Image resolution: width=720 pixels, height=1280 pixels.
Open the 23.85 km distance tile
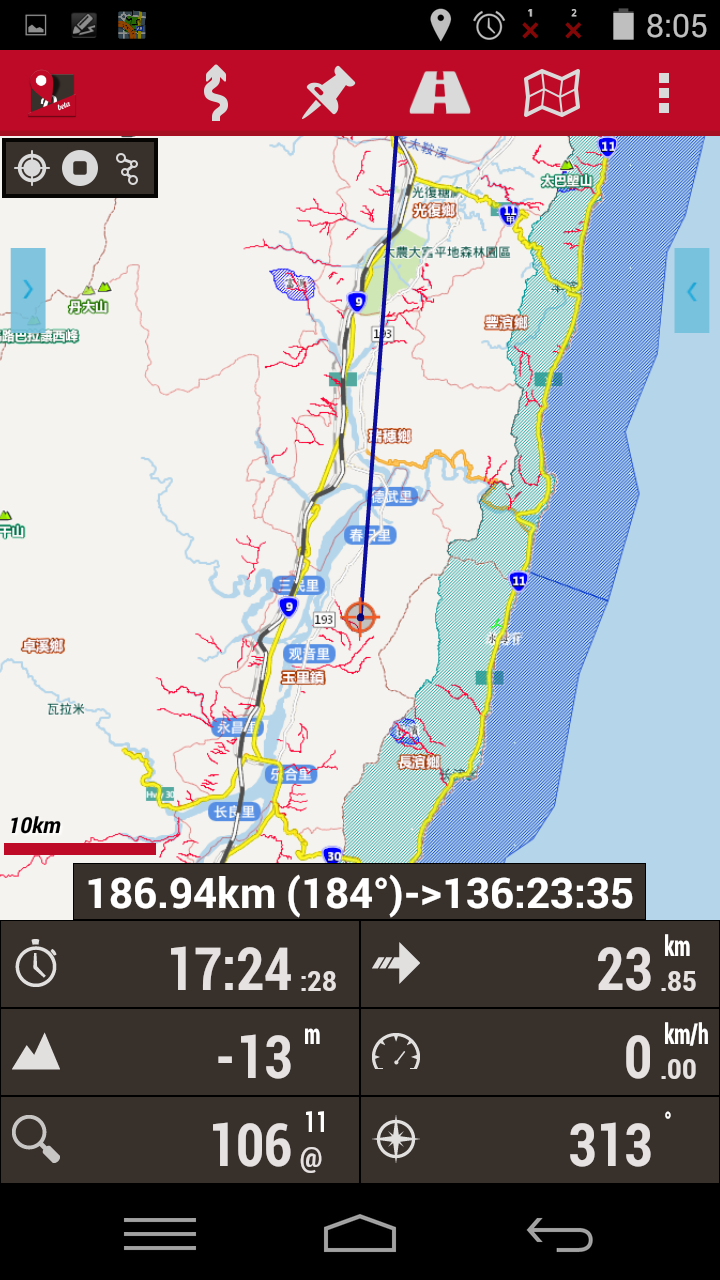tap(540, 965)
